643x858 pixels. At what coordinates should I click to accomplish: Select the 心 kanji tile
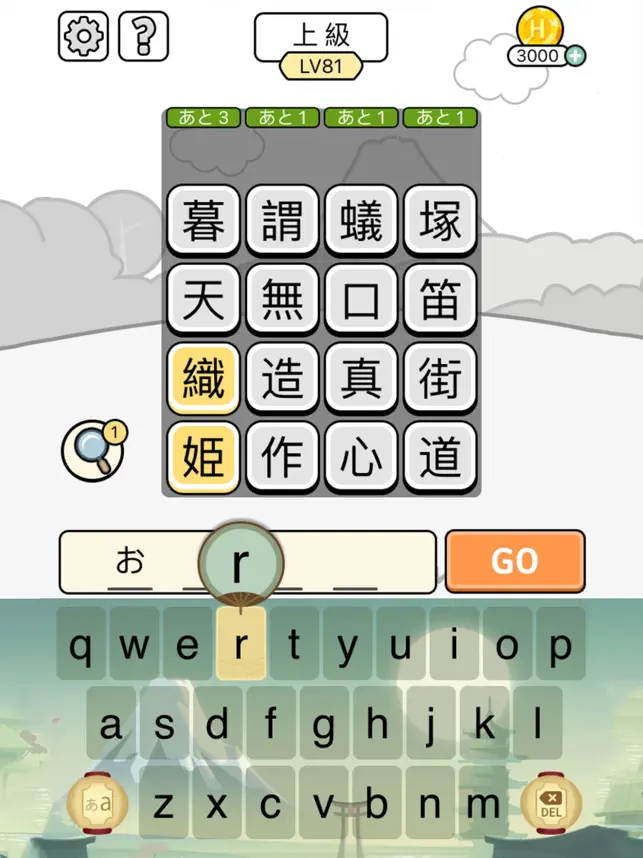(361, 457)
